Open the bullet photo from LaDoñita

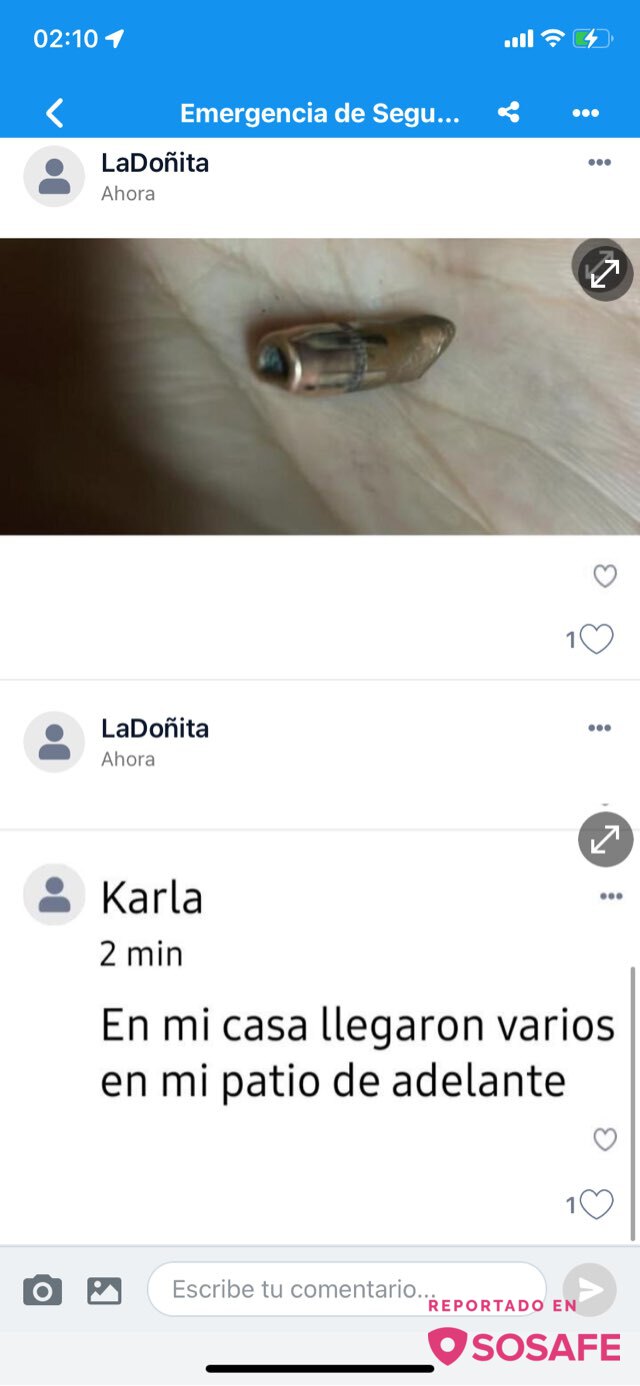(320, 386)
